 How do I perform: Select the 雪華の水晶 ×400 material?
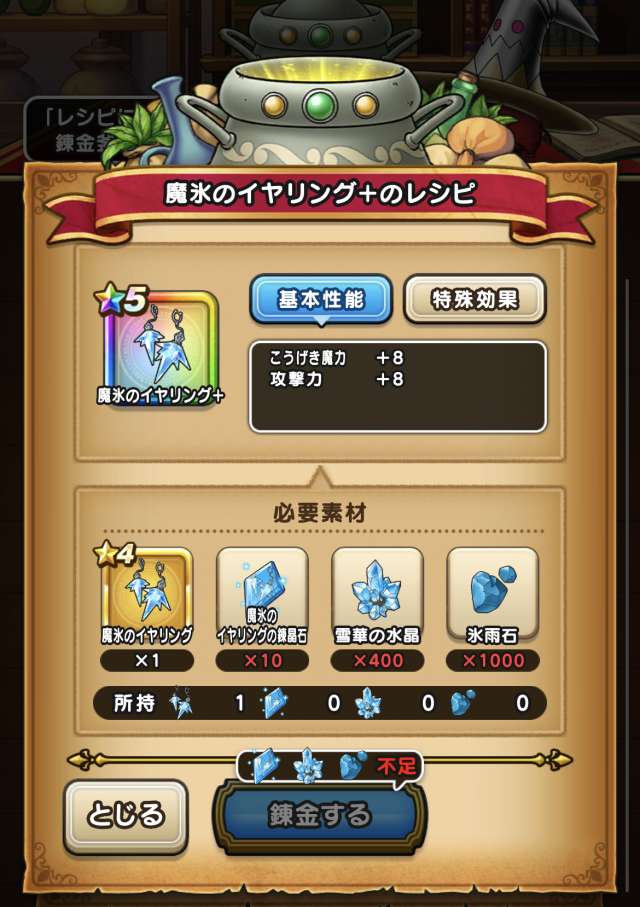click(x=377, y=595)
